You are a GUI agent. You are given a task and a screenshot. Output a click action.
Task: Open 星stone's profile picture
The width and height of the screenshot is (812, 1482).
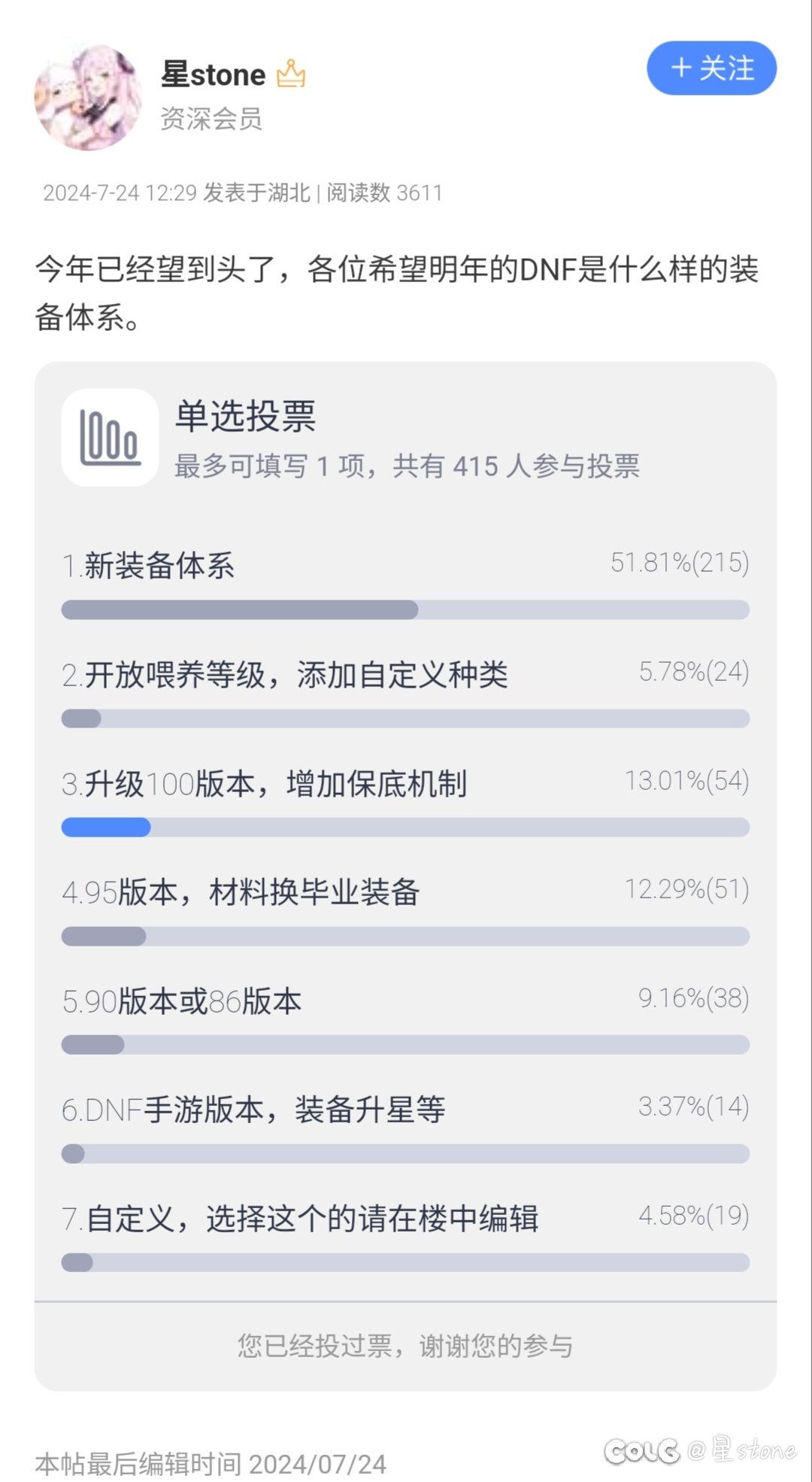pos(88,97)
